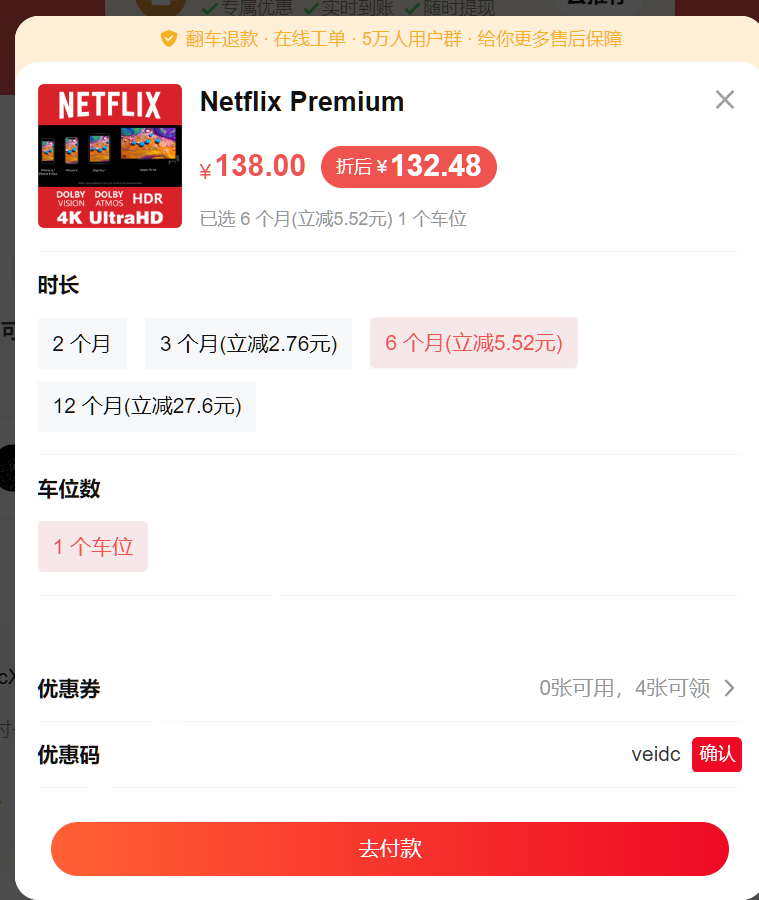
Task: Tap the 优惠码 code field veidc
Action: 655,754
